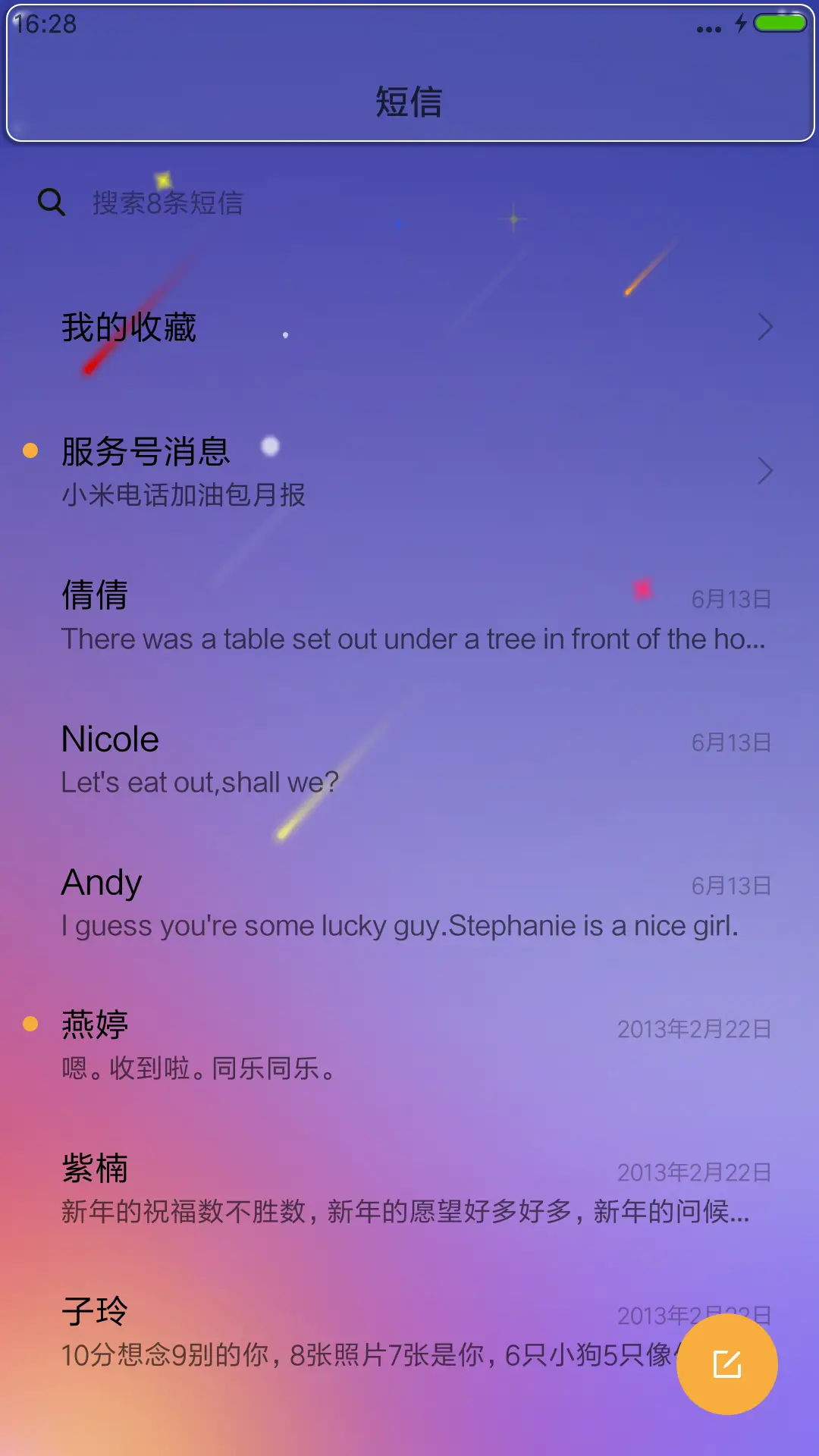Open the conversation with 倩倩
The width and height of the screenshot is (819, 1456).
(409, 616)
